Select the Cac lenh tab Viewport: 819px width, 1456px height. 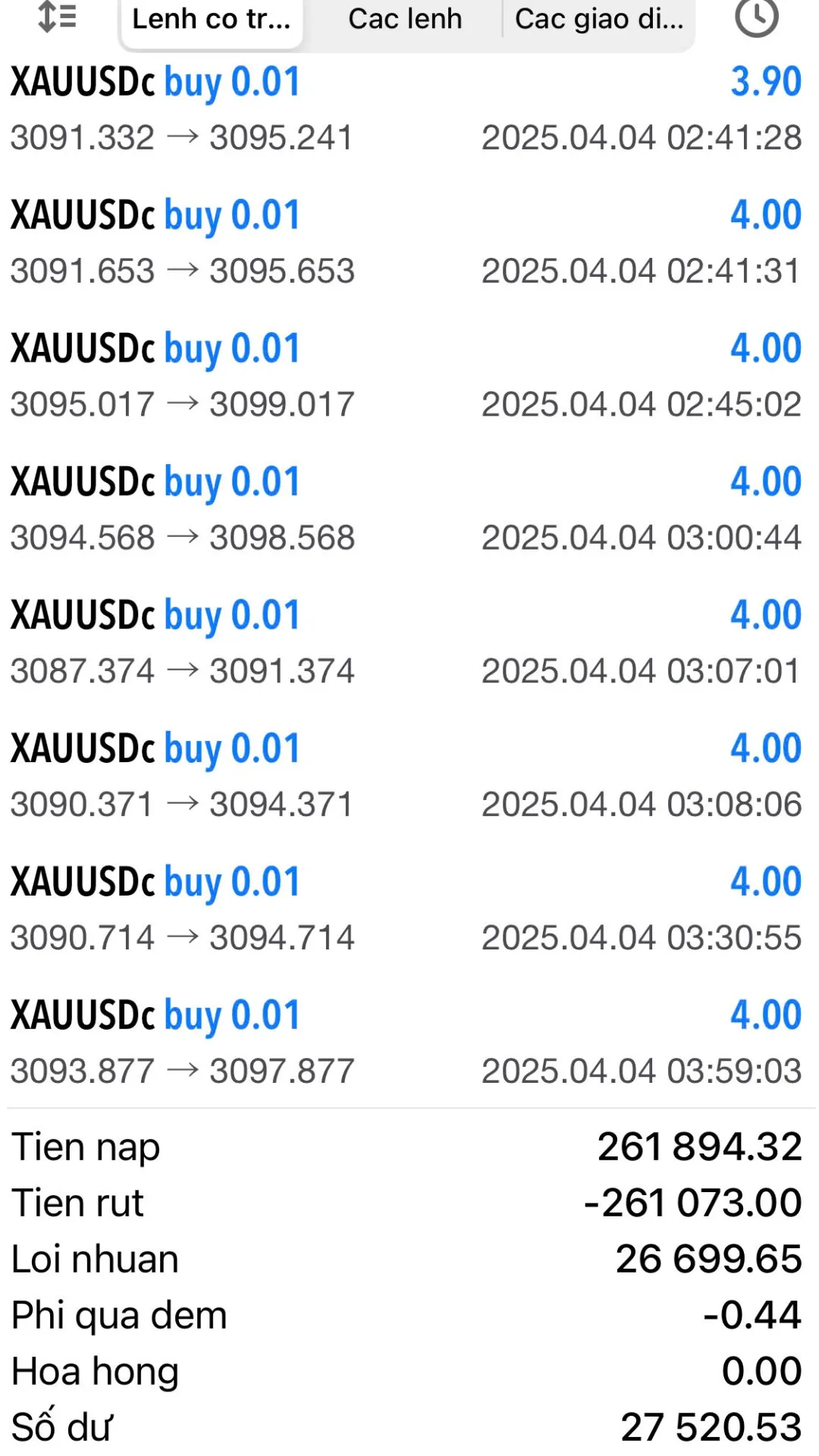point(405,20)
